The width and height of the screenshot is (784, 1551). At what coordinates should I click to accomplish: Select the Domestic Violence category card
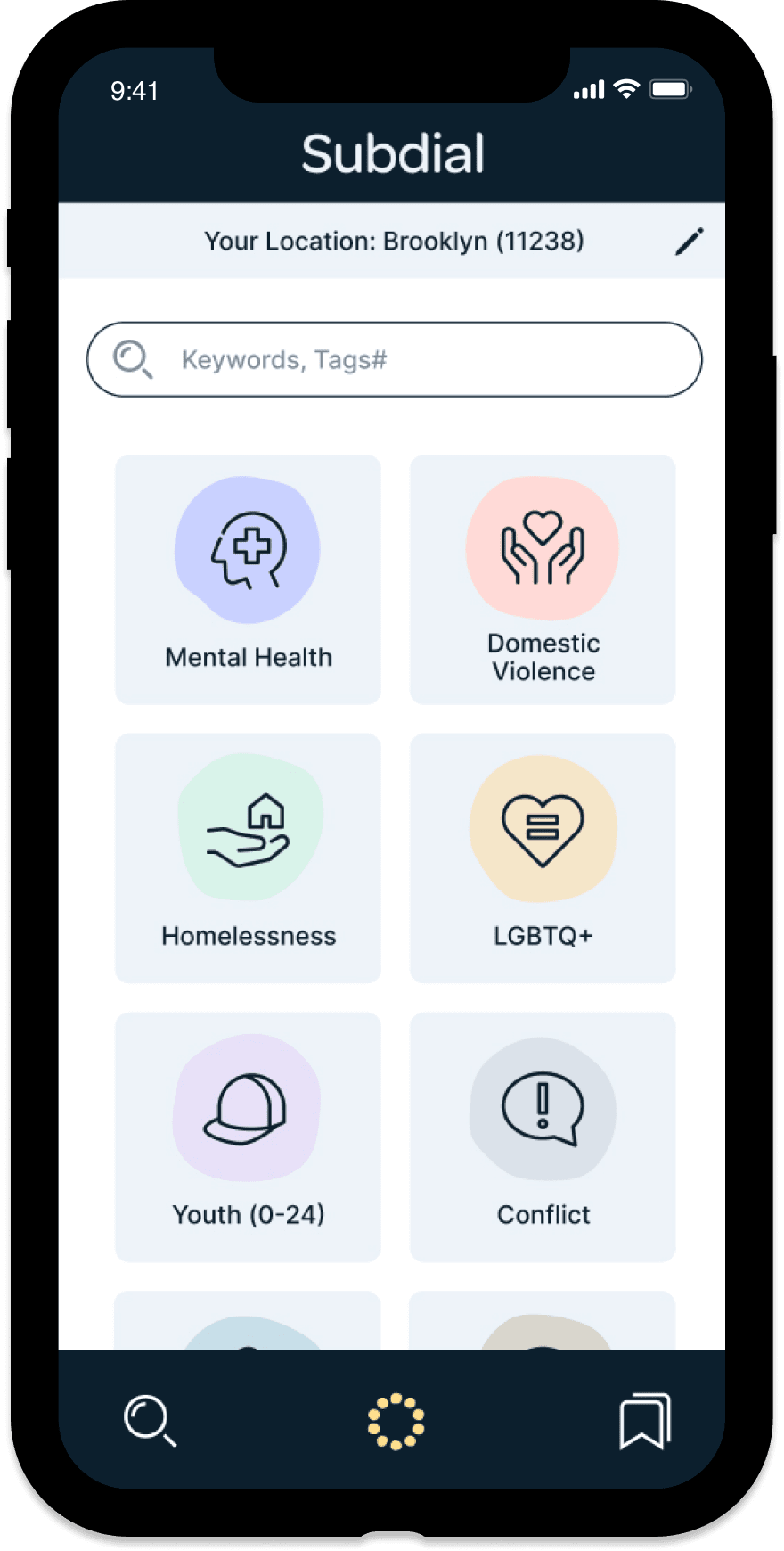[x=543, y=579]
